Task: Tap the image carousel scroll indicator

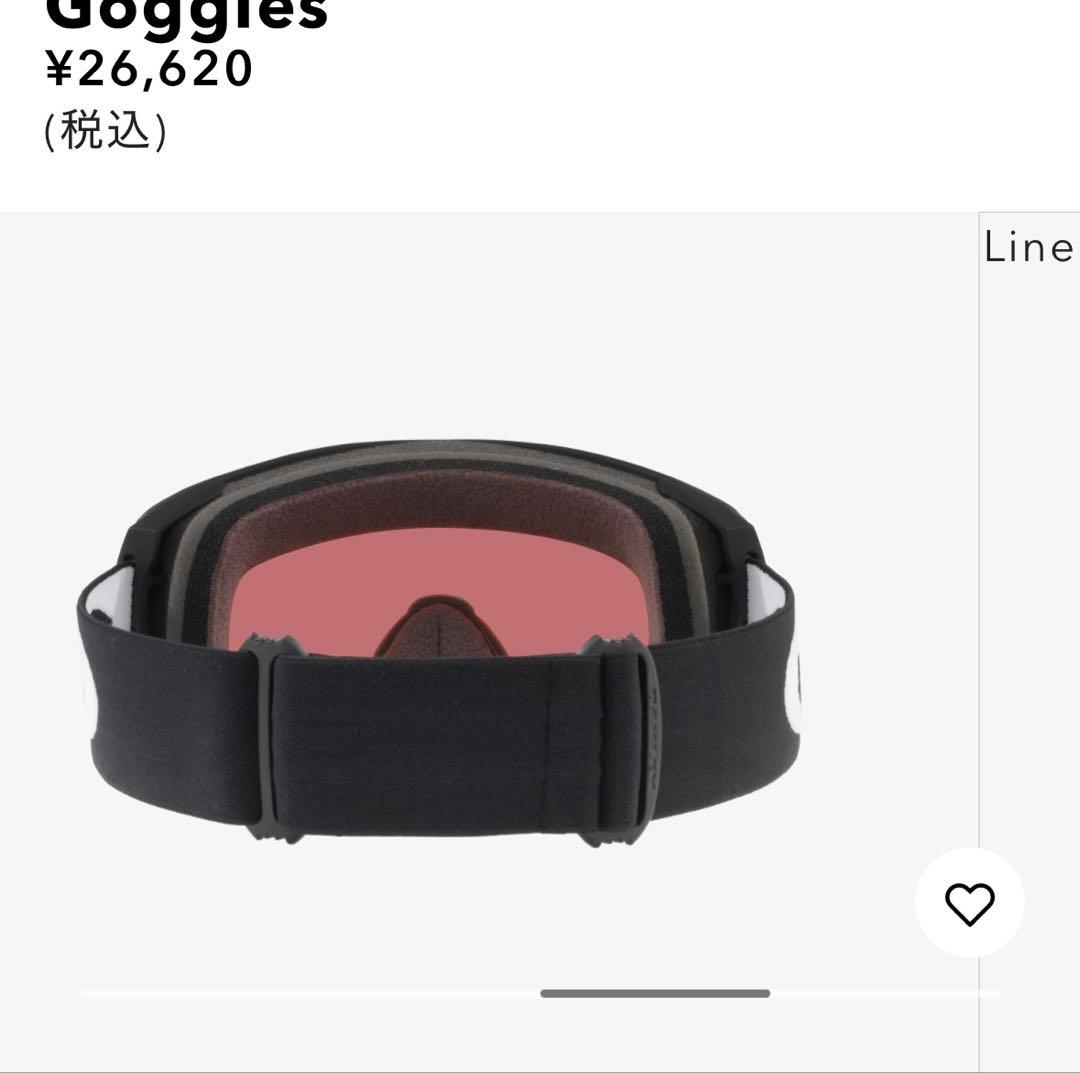Action: [x=655, y=993]
